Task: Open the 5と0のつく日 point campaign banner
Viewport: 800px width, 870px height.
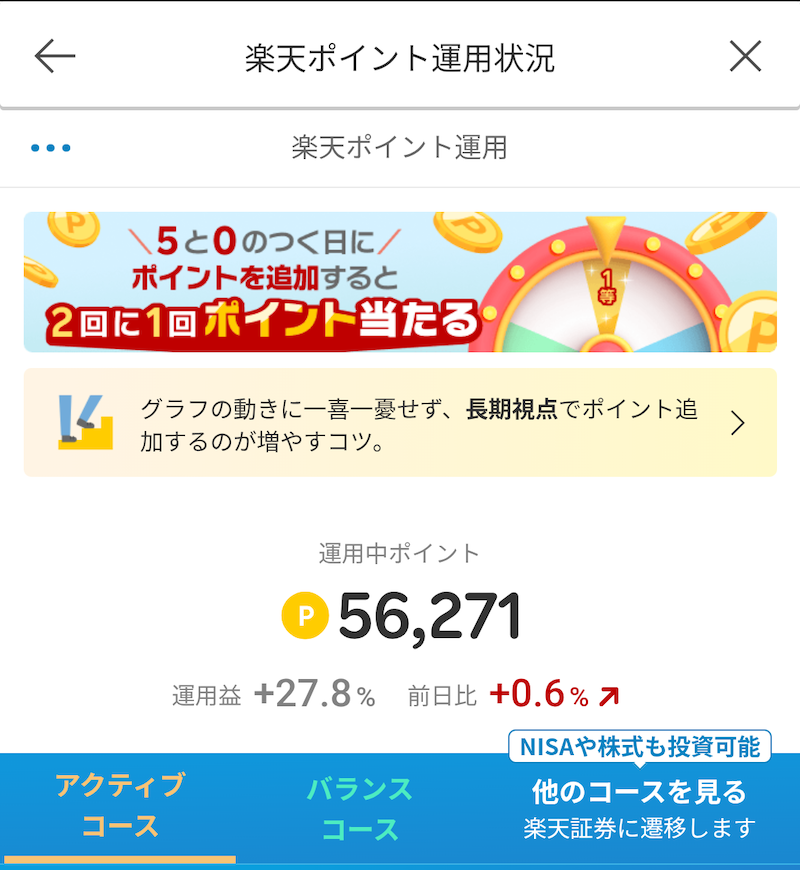Action: (x=400, y=282)
